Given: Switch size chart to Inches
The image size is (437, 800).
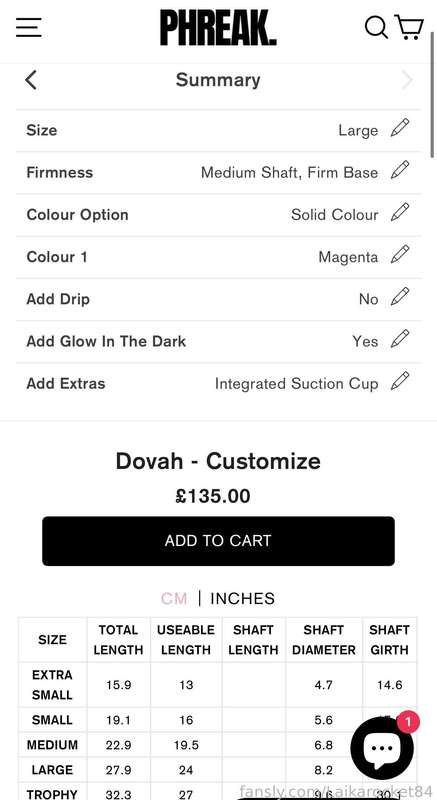Looking at the screenshot, I should pyautogui.click(x=242, y=598).
